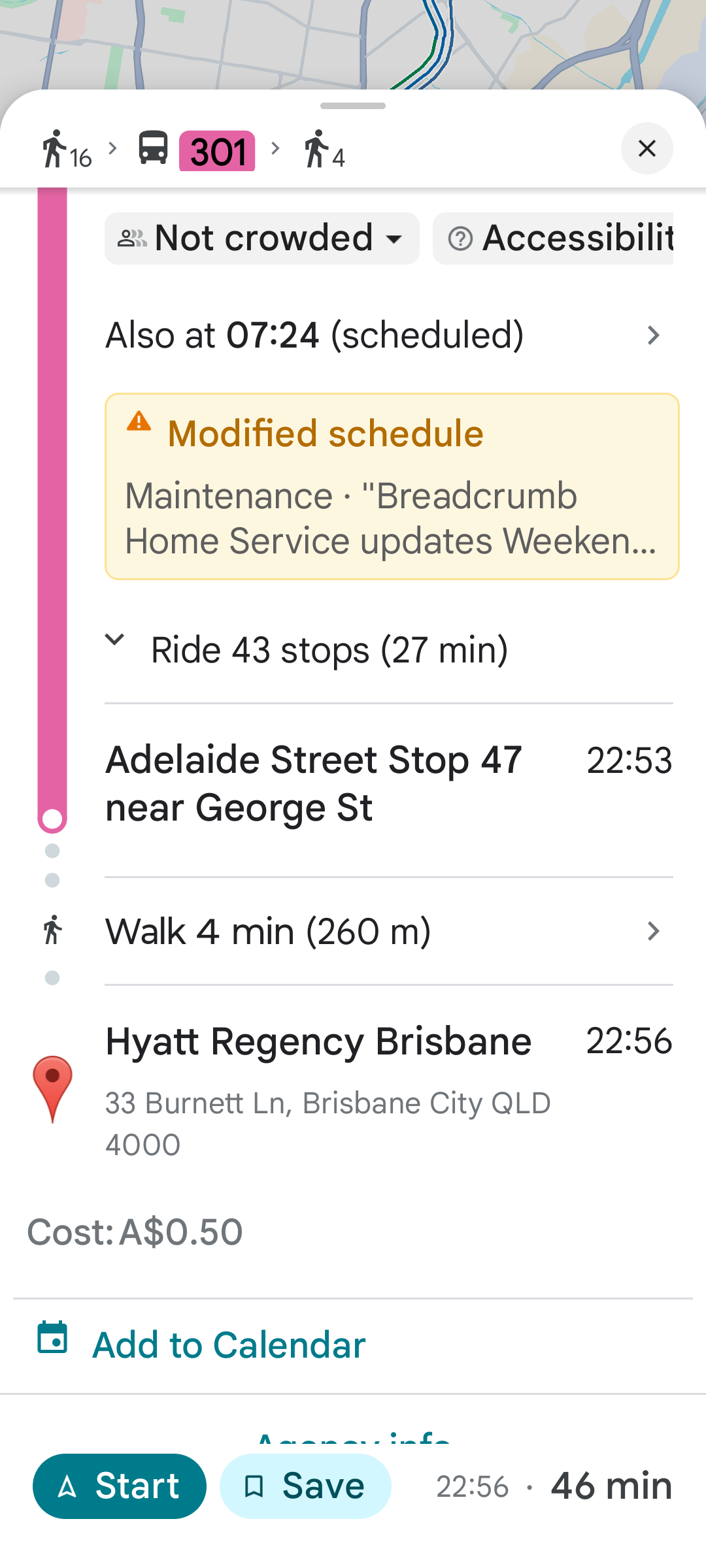706x1568 pixels.
Task: Expand the Ride 43 stops list
Action: point(389,650)
